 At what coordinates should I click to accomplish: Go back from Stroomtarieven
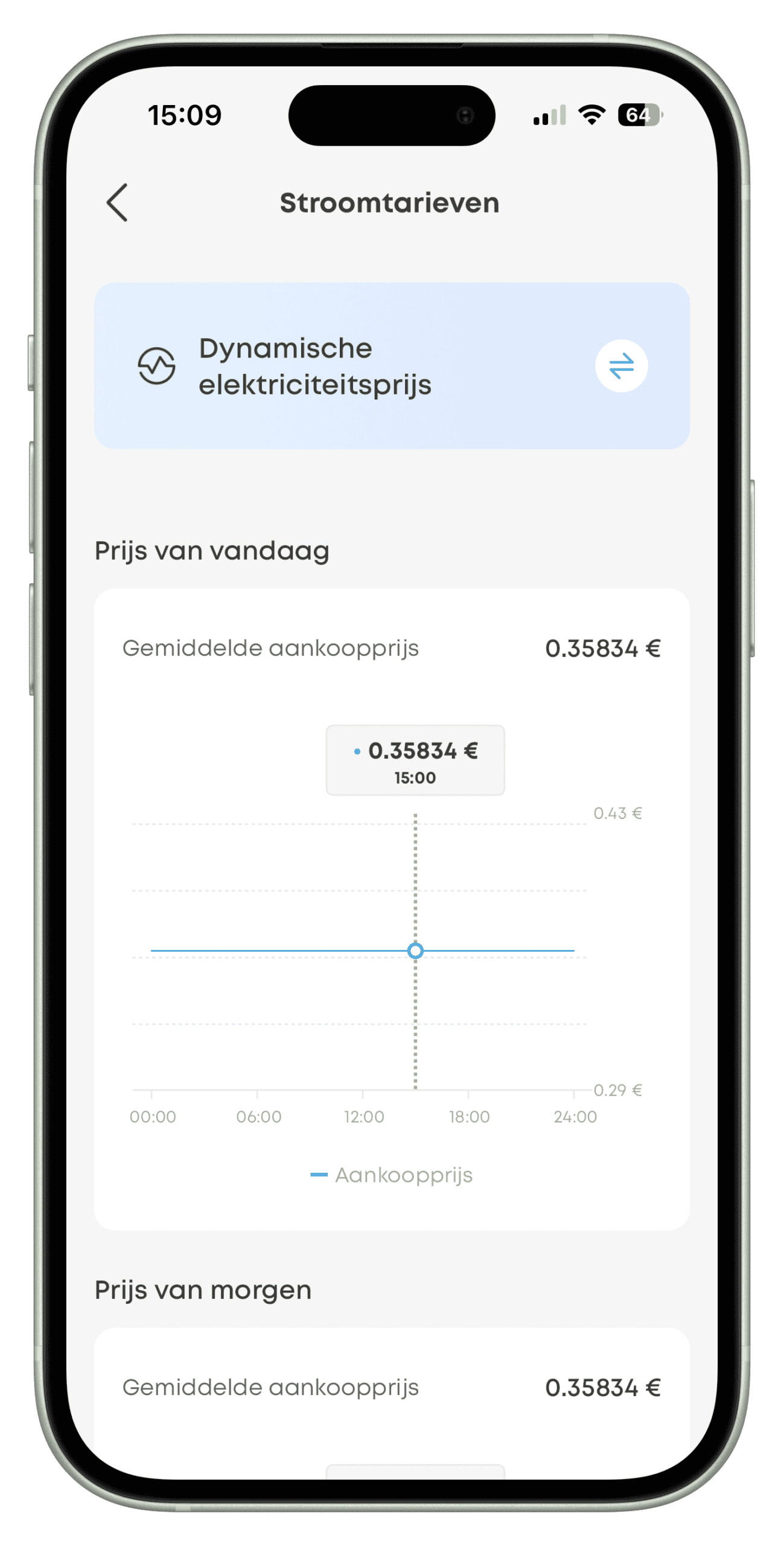click(117, 202)
